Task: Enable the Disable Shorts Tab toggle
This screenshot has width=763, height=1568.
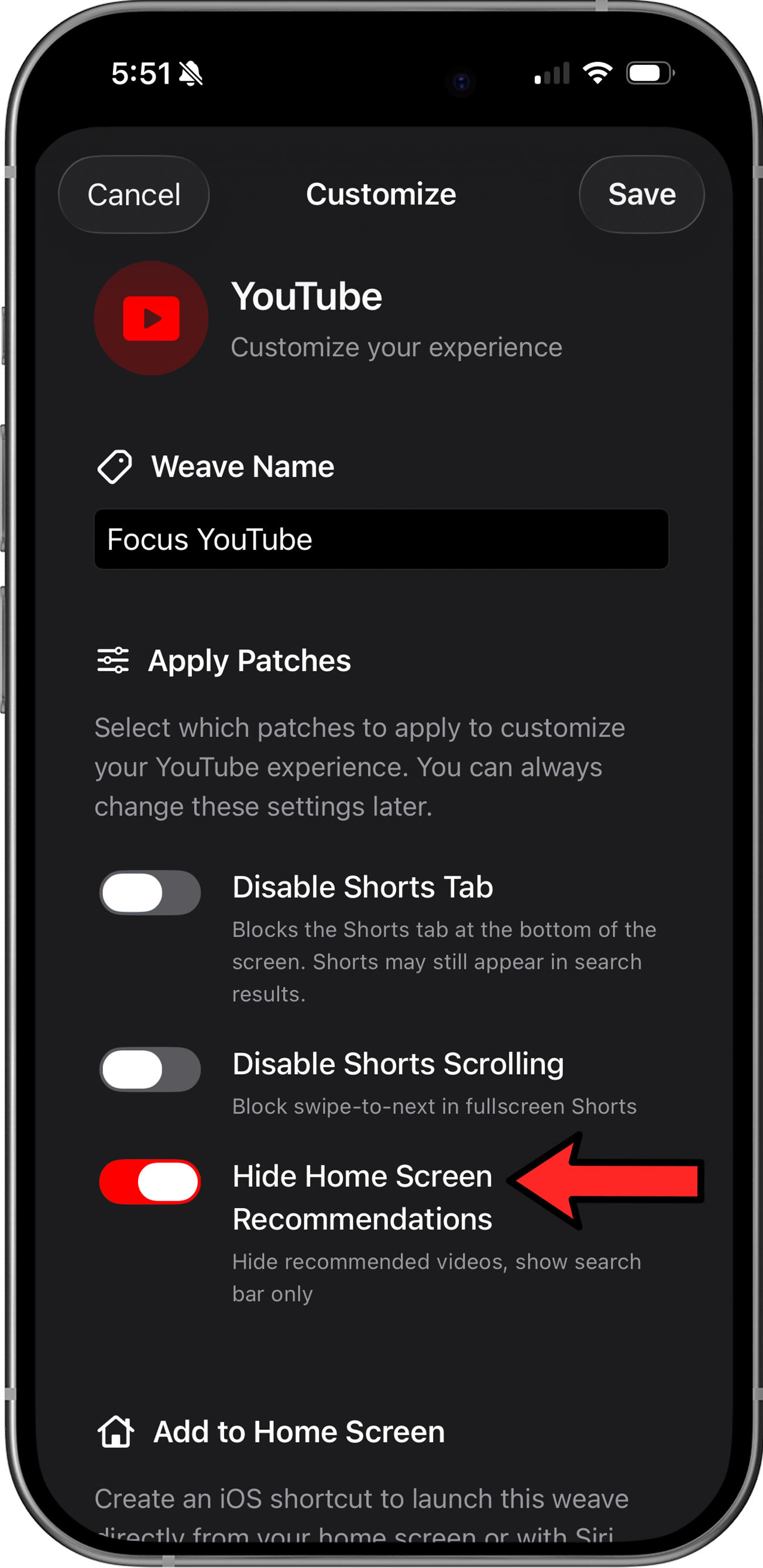Action: pos(149,892)
